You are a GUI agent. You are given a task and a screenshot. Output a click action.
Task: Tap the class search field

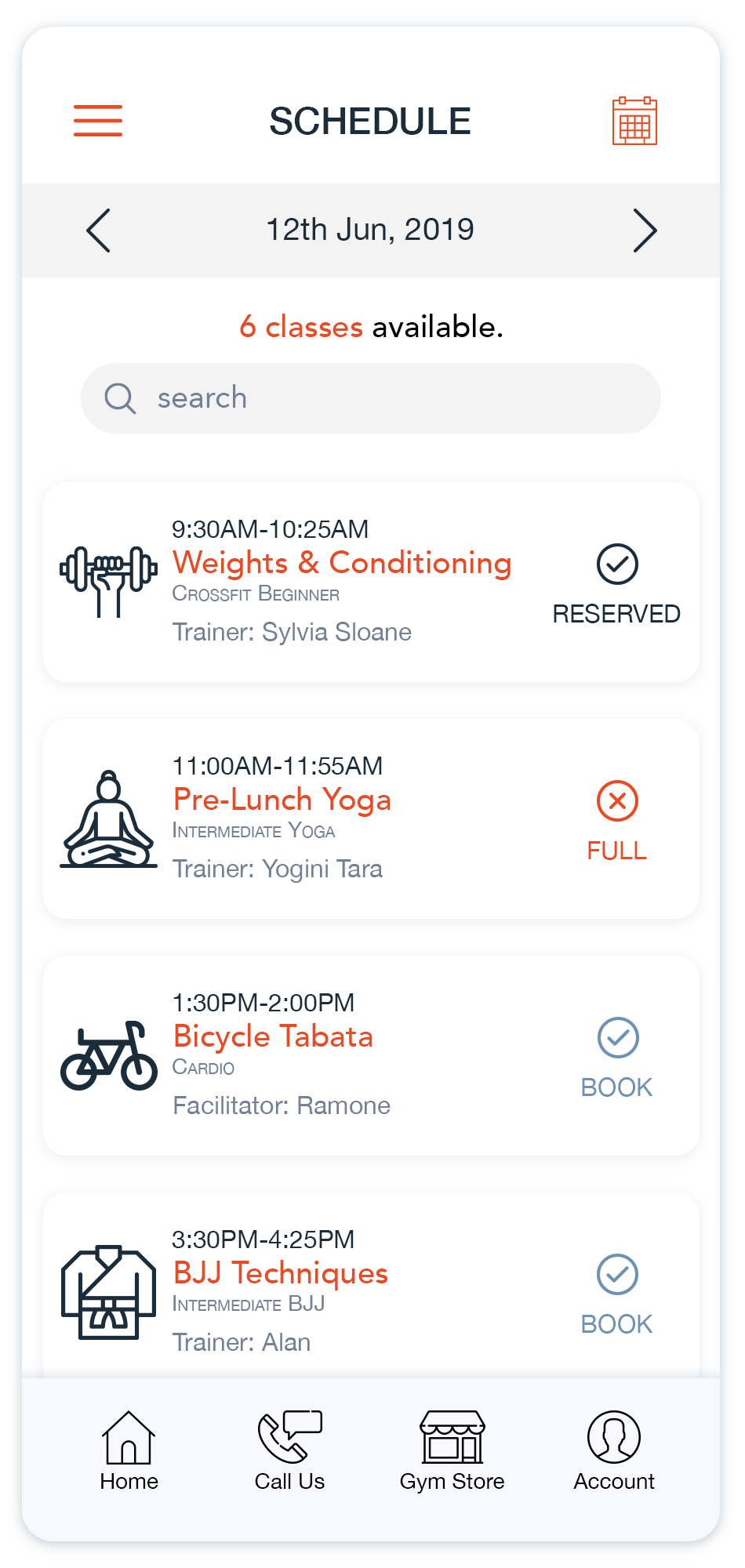coord(370,398)
